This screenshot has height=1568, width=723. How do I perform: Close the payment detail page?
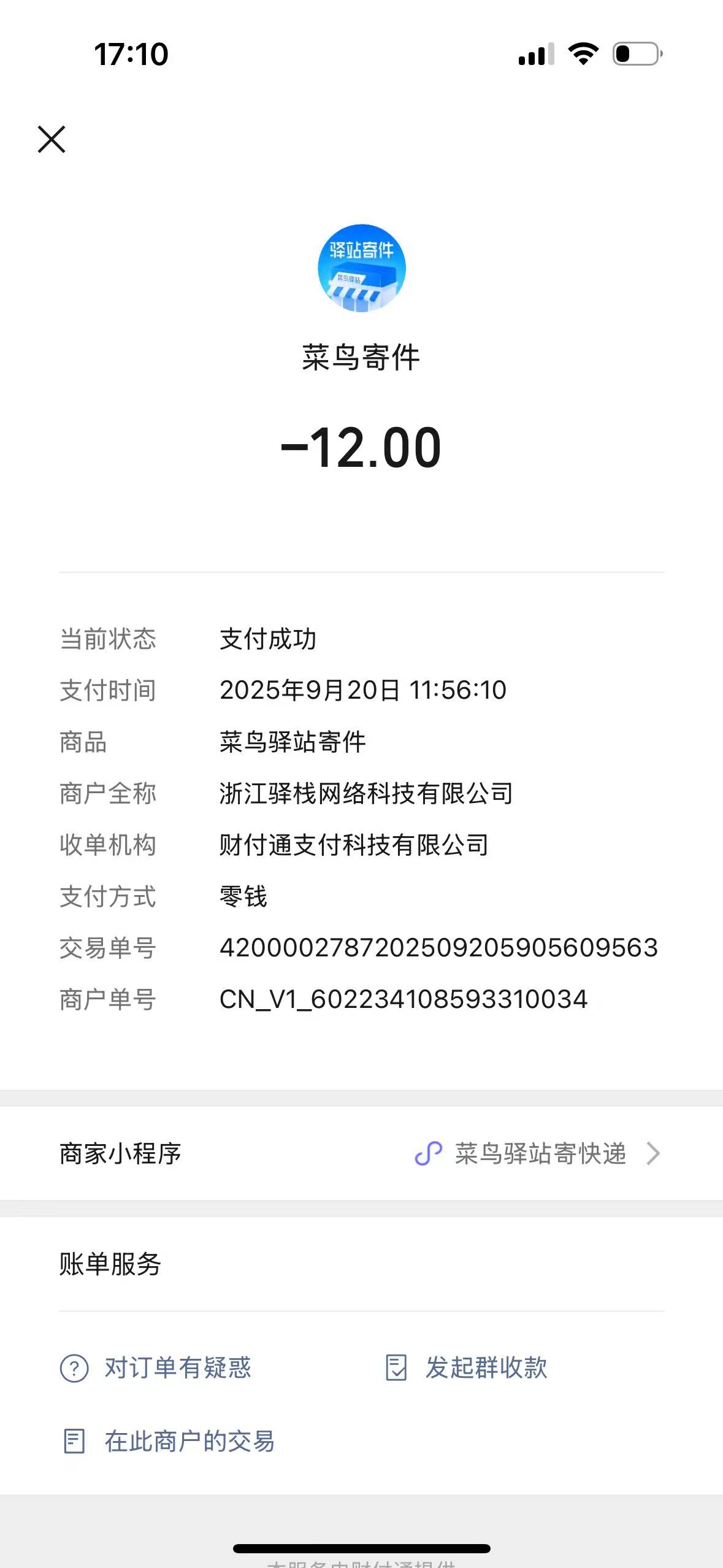[x=52, y=139]
